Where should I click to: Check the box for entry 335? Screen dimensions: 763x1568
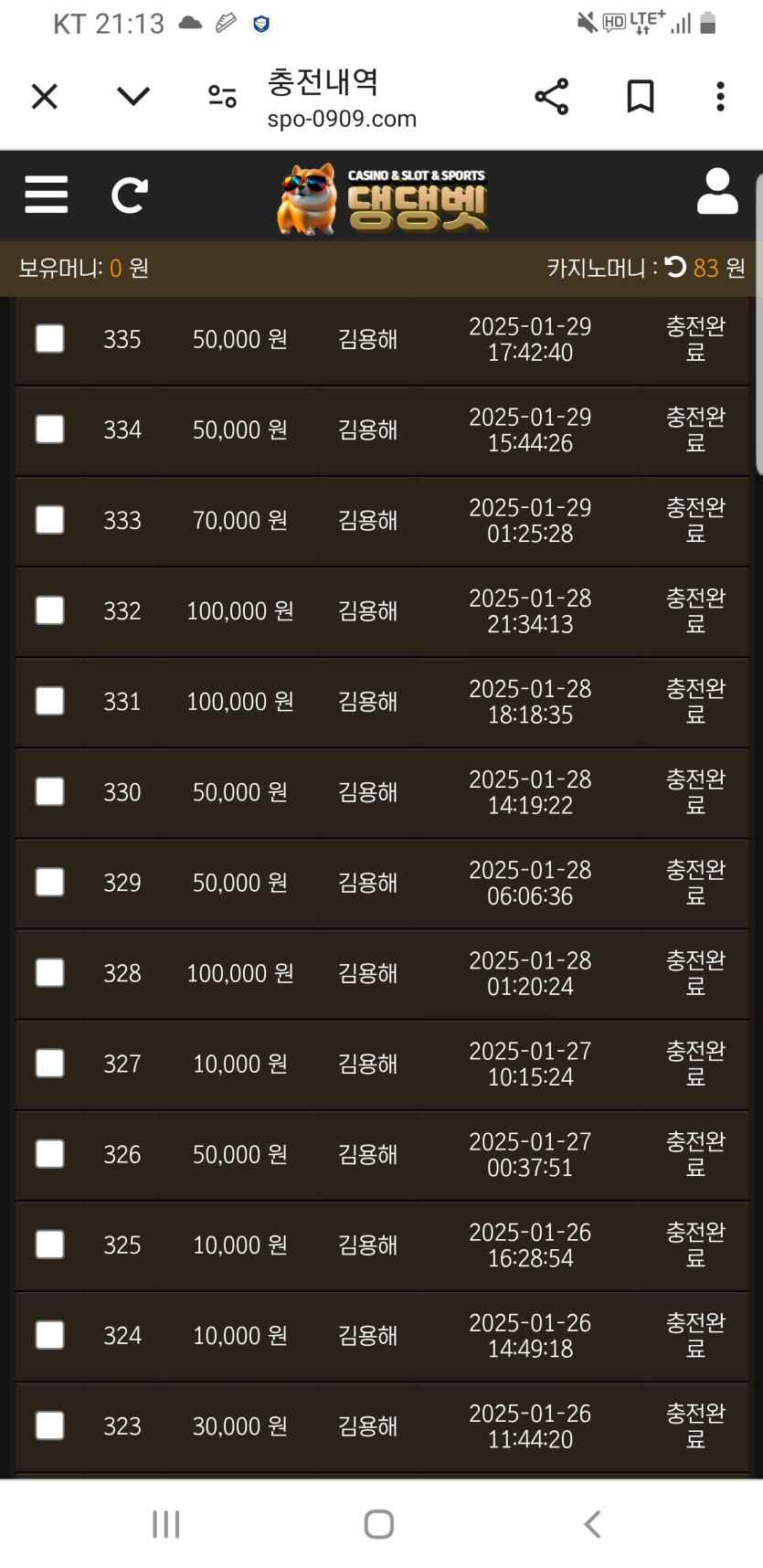49,339
